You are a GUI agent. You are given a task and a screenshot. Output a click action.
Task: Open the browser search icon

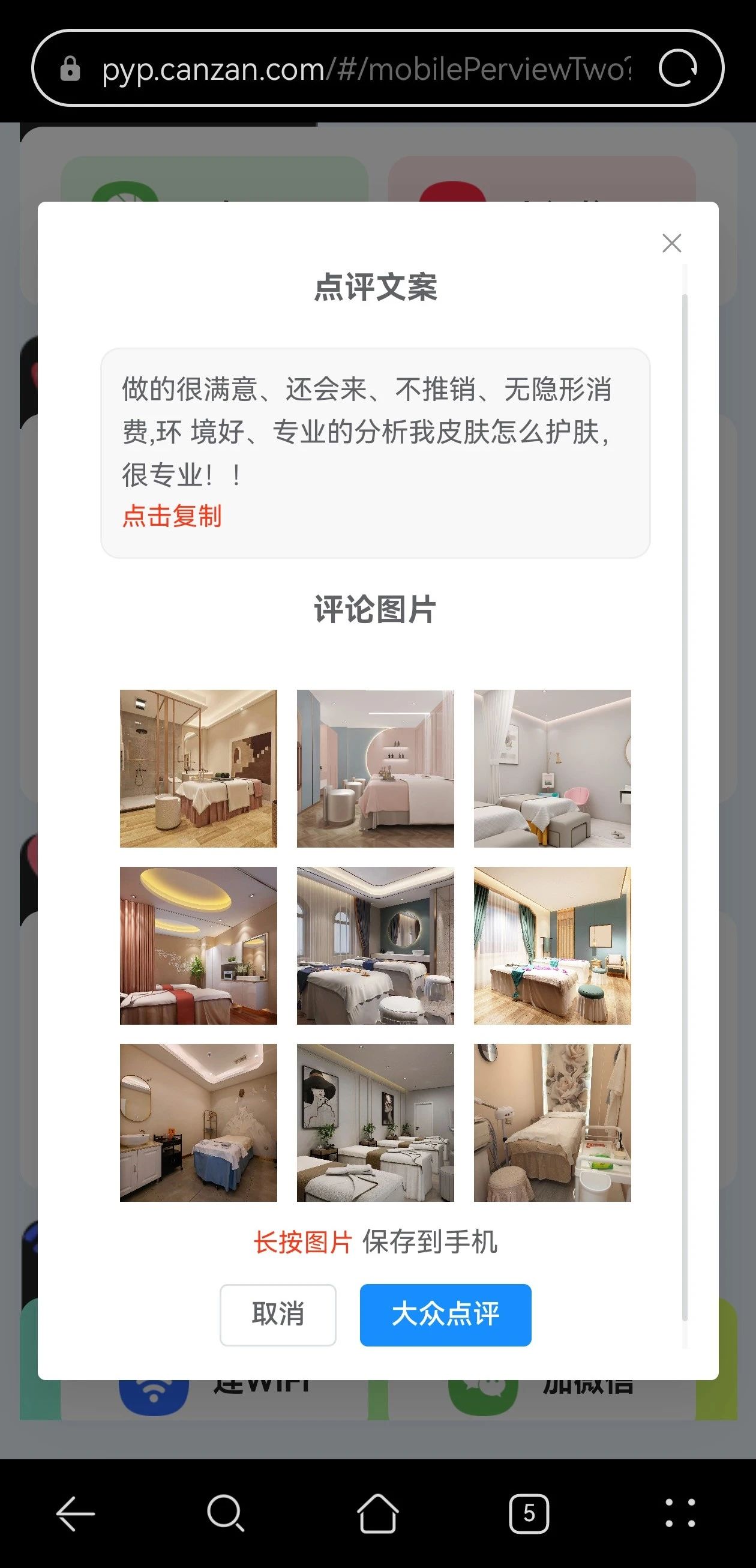point(226,1513)
